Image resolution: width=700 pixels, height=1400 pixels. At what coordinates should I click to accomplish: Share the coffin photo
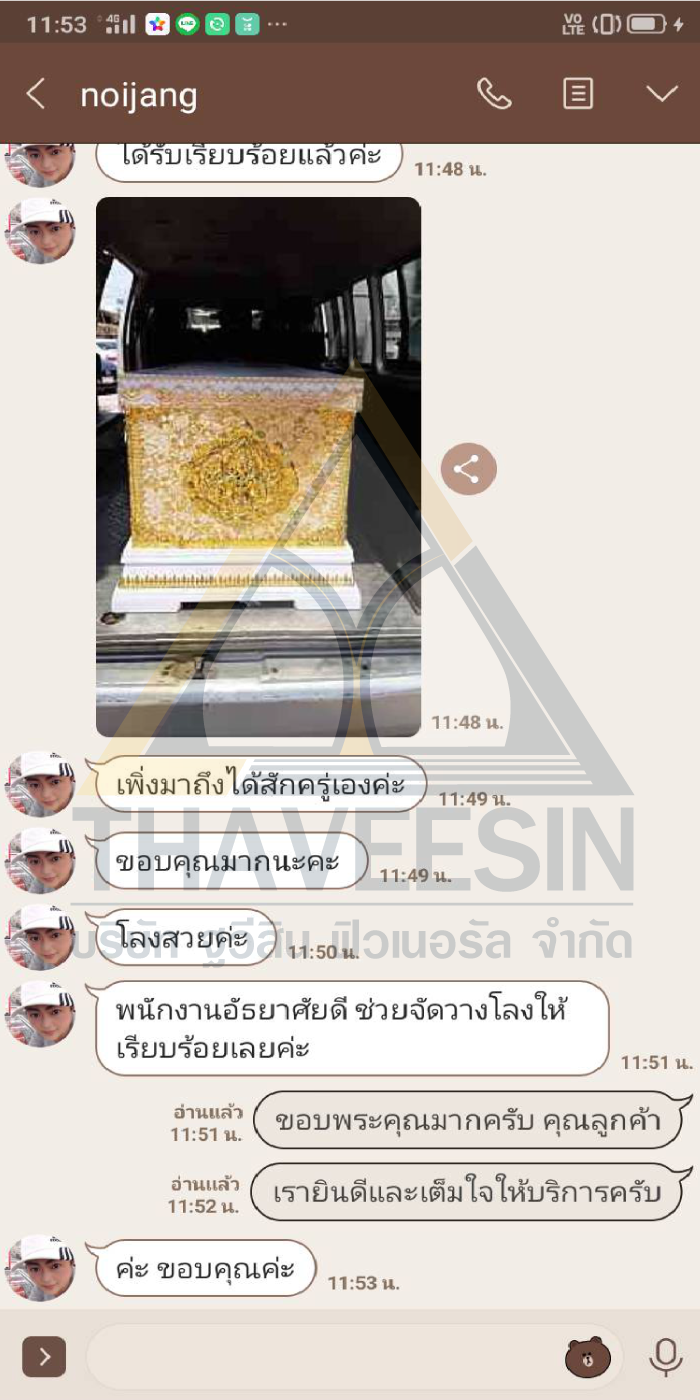469,469
